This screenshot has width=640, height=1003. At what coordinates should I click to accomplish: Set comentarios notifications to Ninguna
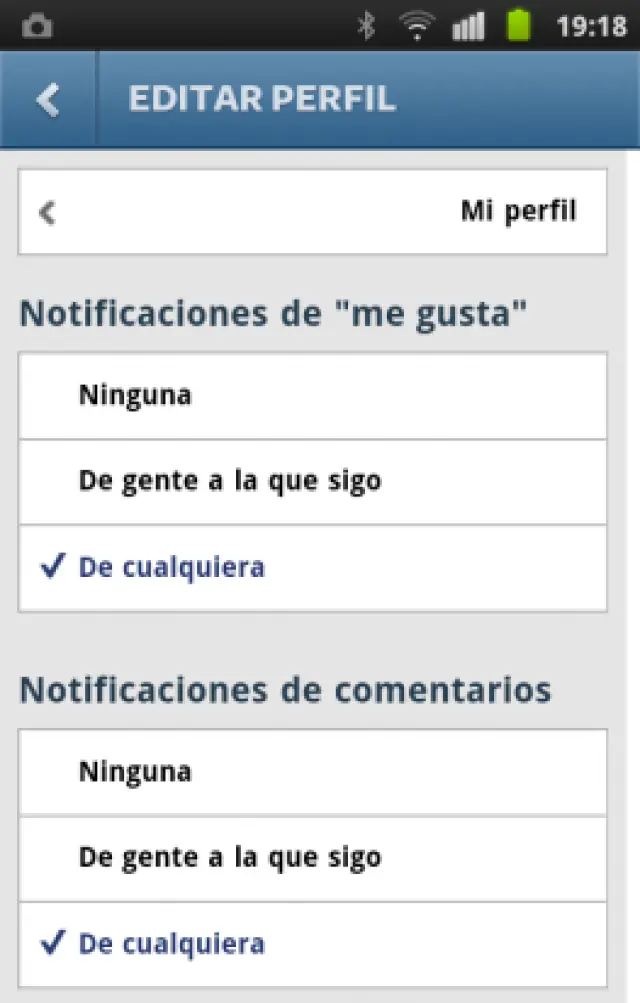pyautogui.click(x=312, y=772)
